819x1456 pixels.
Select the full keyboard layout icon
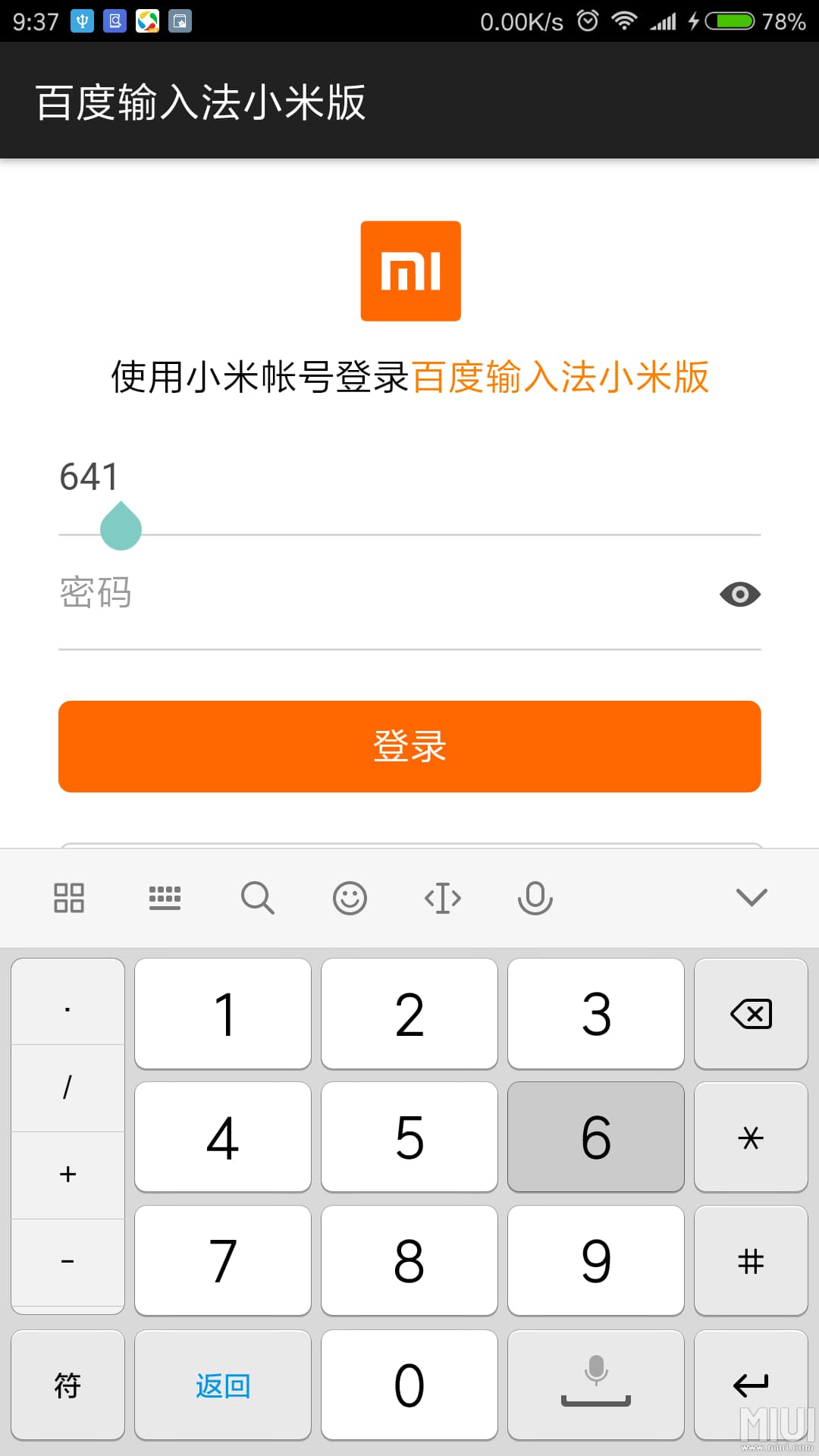point(165,898)
